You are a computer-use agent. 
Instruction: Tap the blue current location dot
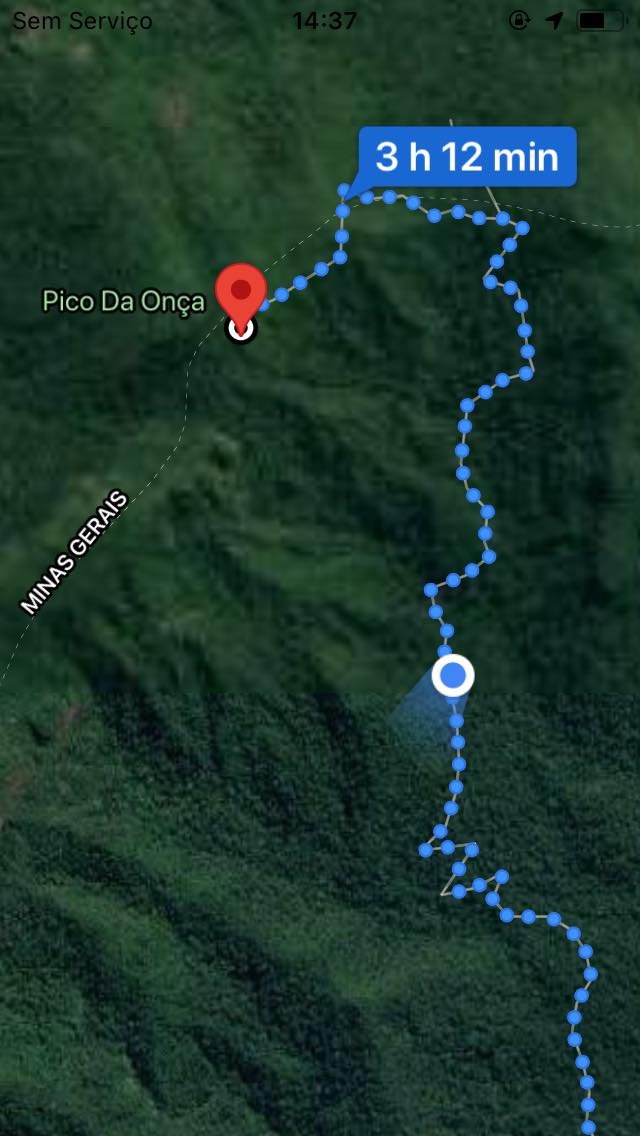(x=453, y=676)
